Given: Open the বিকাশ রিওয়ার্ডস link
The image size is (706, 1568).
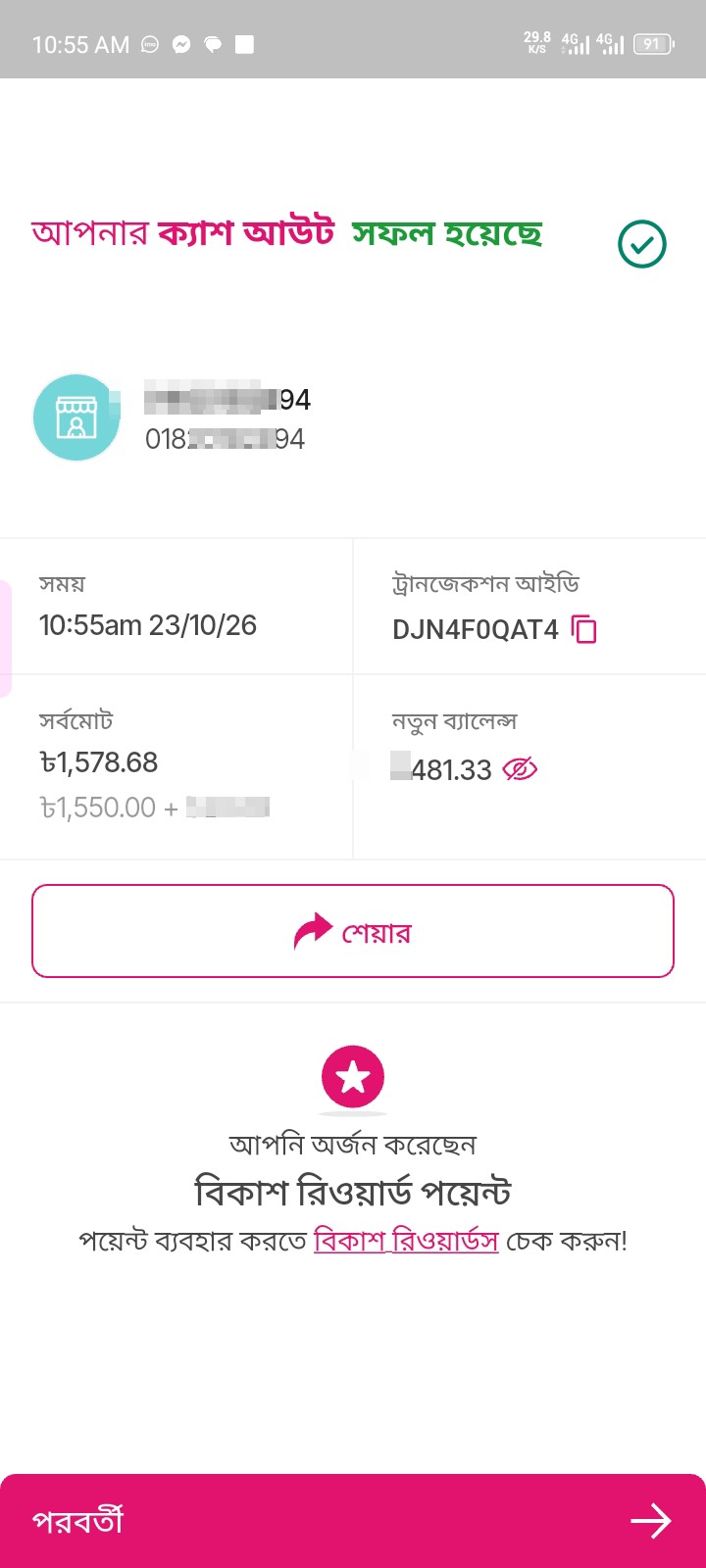Looking at the screenshot, I should [406, 1241].
